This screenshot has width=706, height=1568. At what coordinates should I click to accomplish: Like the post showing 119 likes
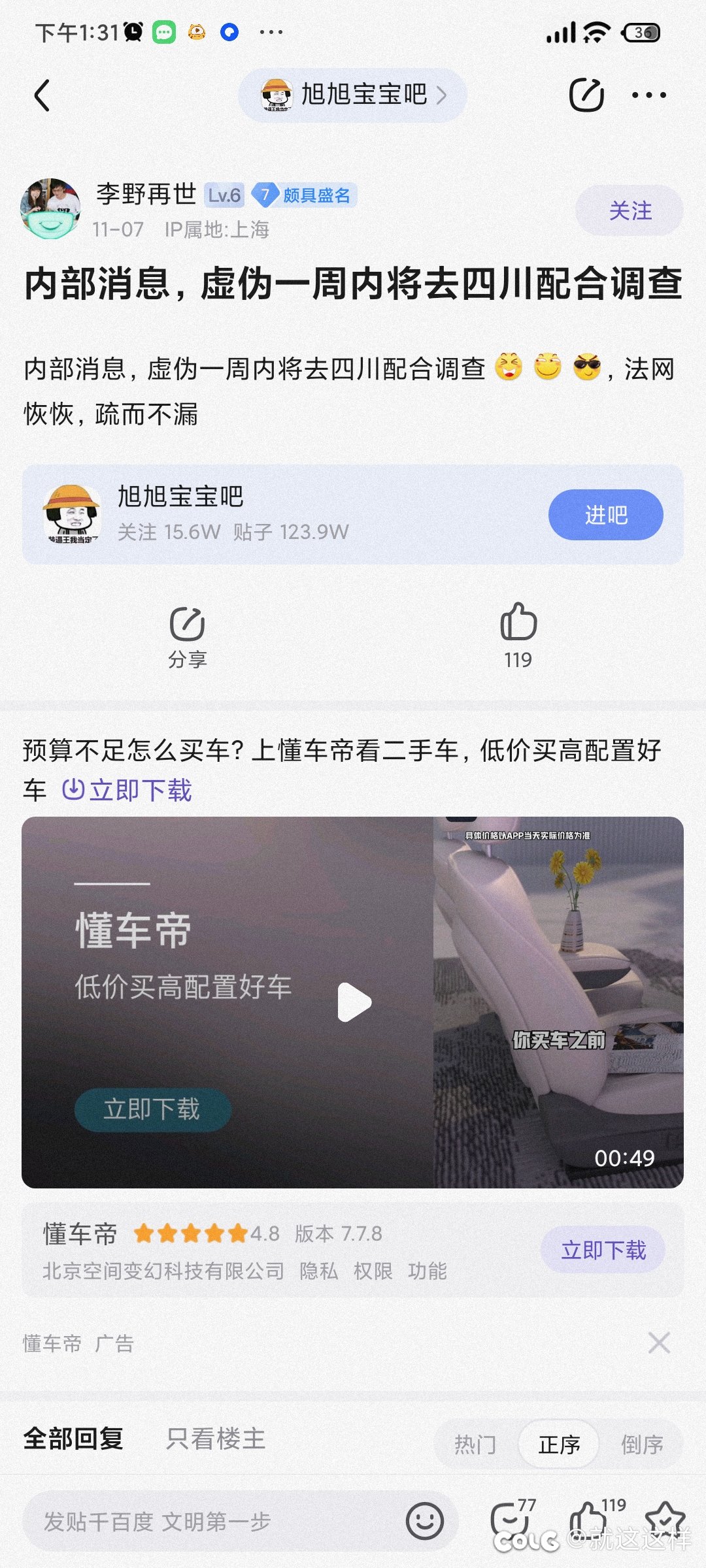pos(518,636)
